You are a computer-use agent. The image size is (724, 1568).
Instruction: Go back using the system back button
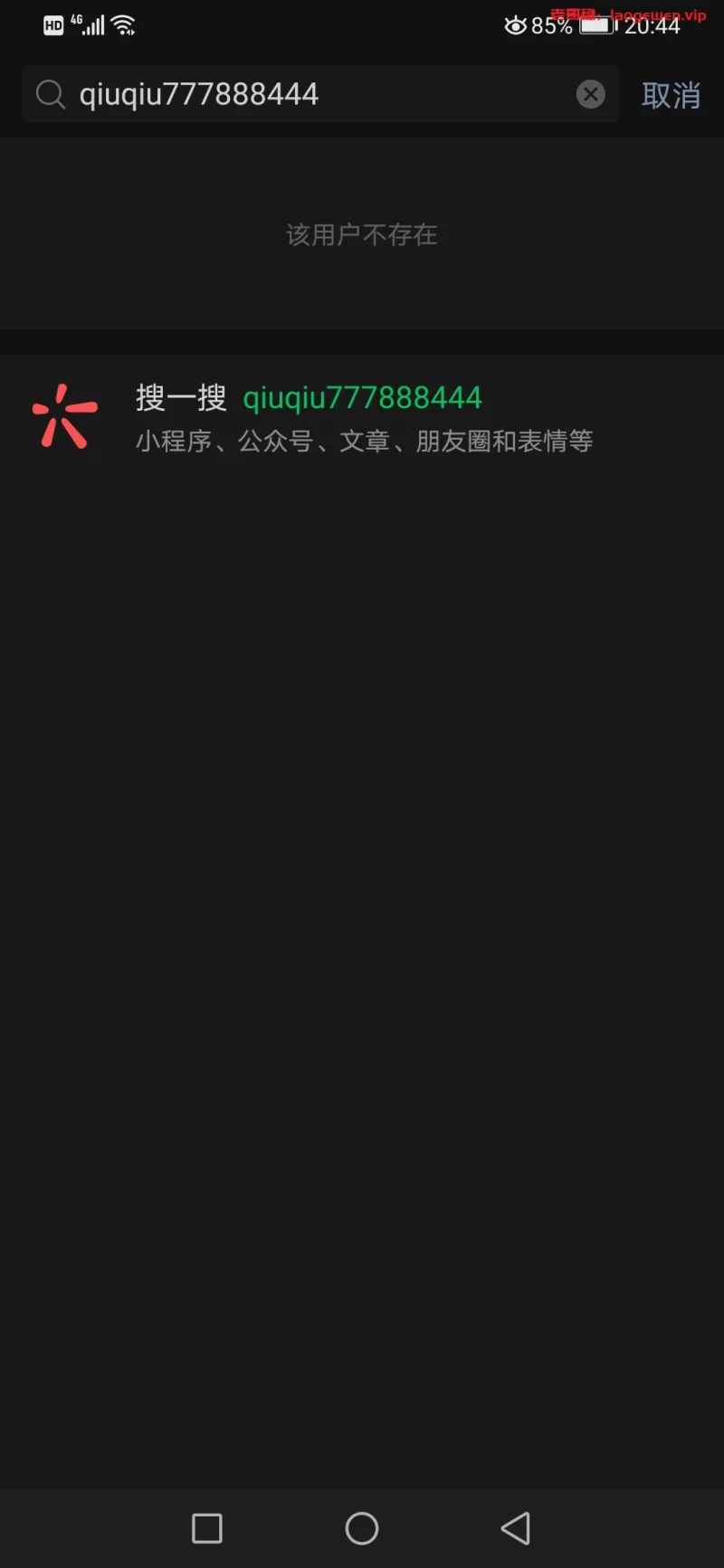516,1528
